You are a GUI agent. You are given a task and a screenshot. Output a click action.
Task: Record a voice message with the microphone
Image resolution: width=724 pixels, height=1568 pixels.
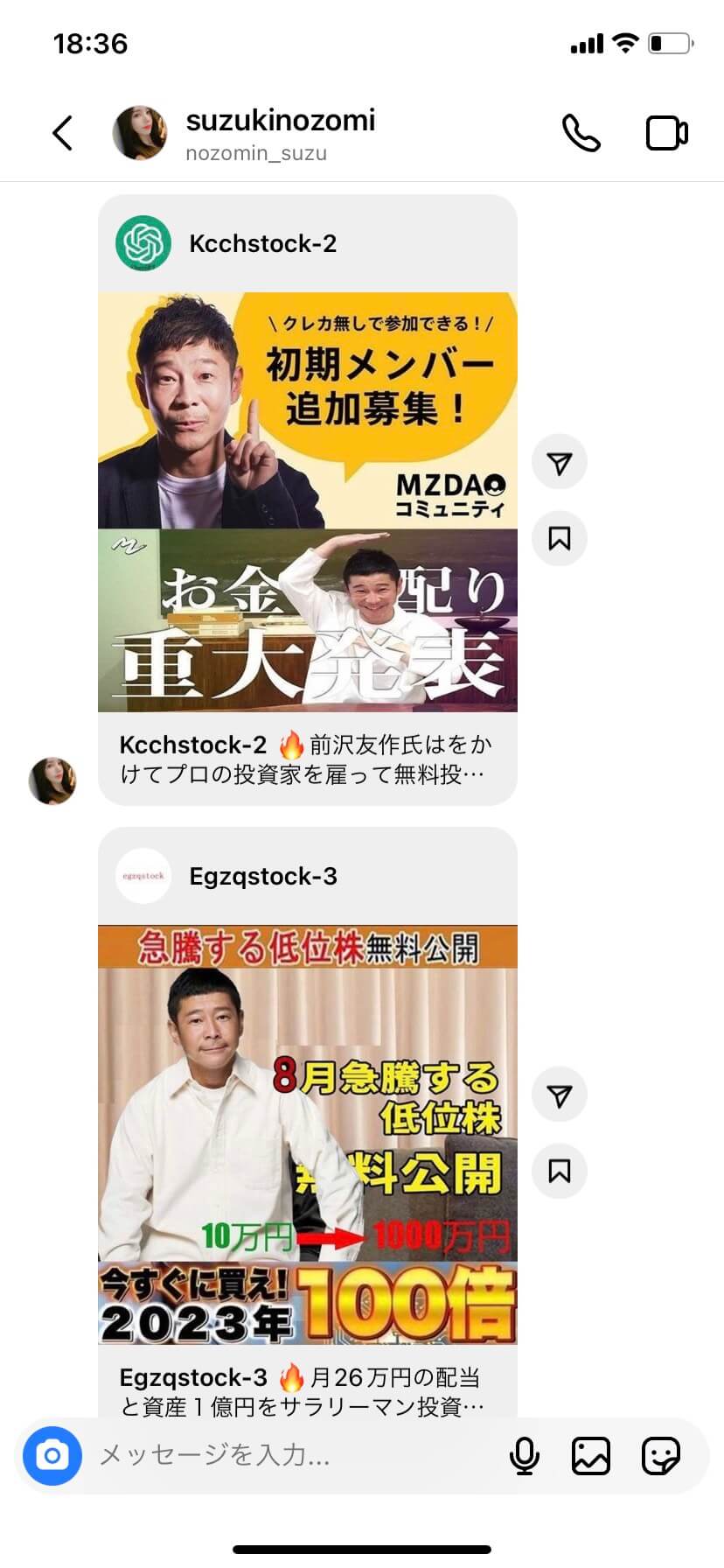pos(524,1456)
